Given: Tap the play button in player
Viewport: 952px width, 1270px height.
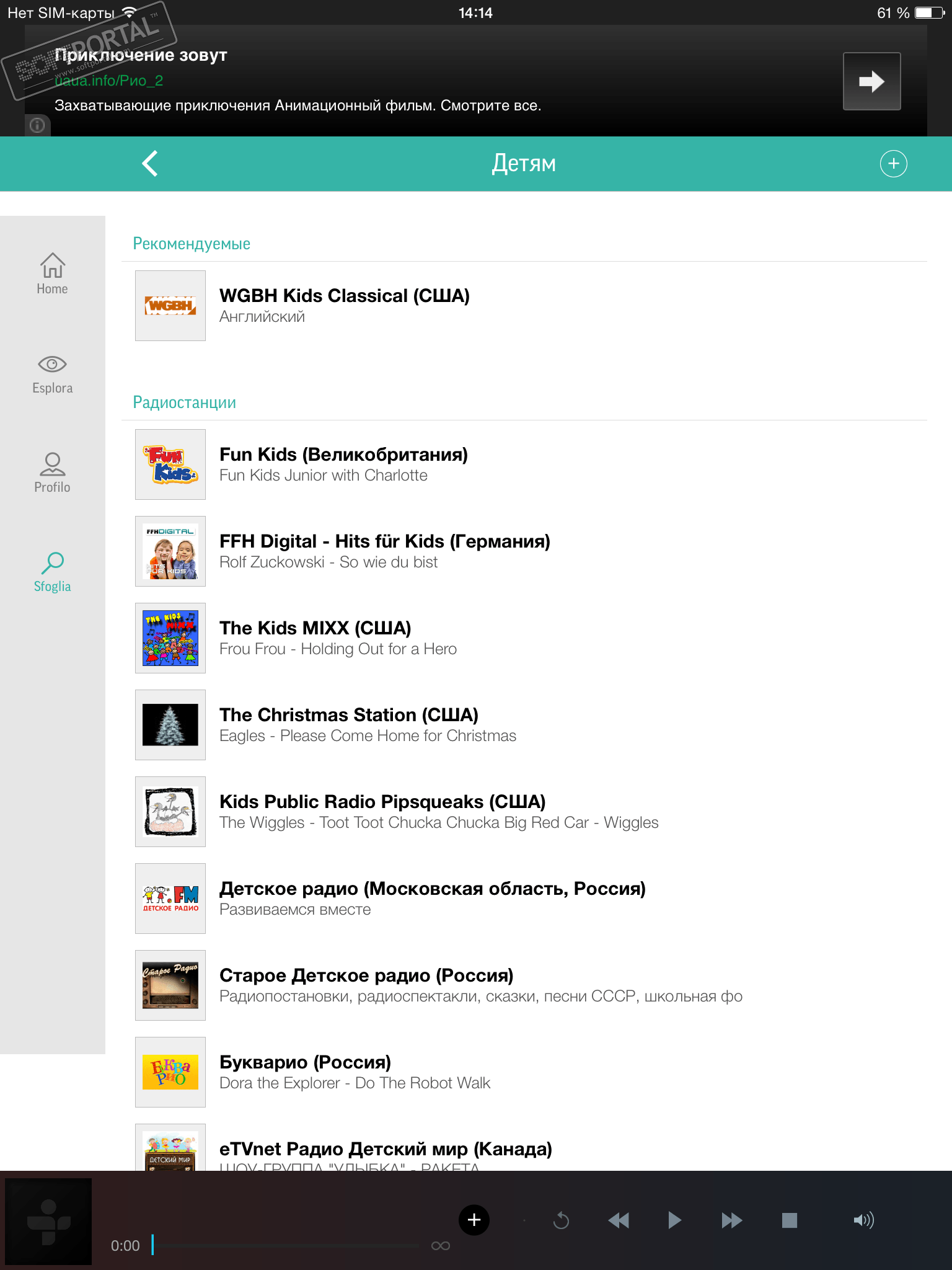Looking at the screenshot, I should pyautogui.click(x=675, y=1220).
